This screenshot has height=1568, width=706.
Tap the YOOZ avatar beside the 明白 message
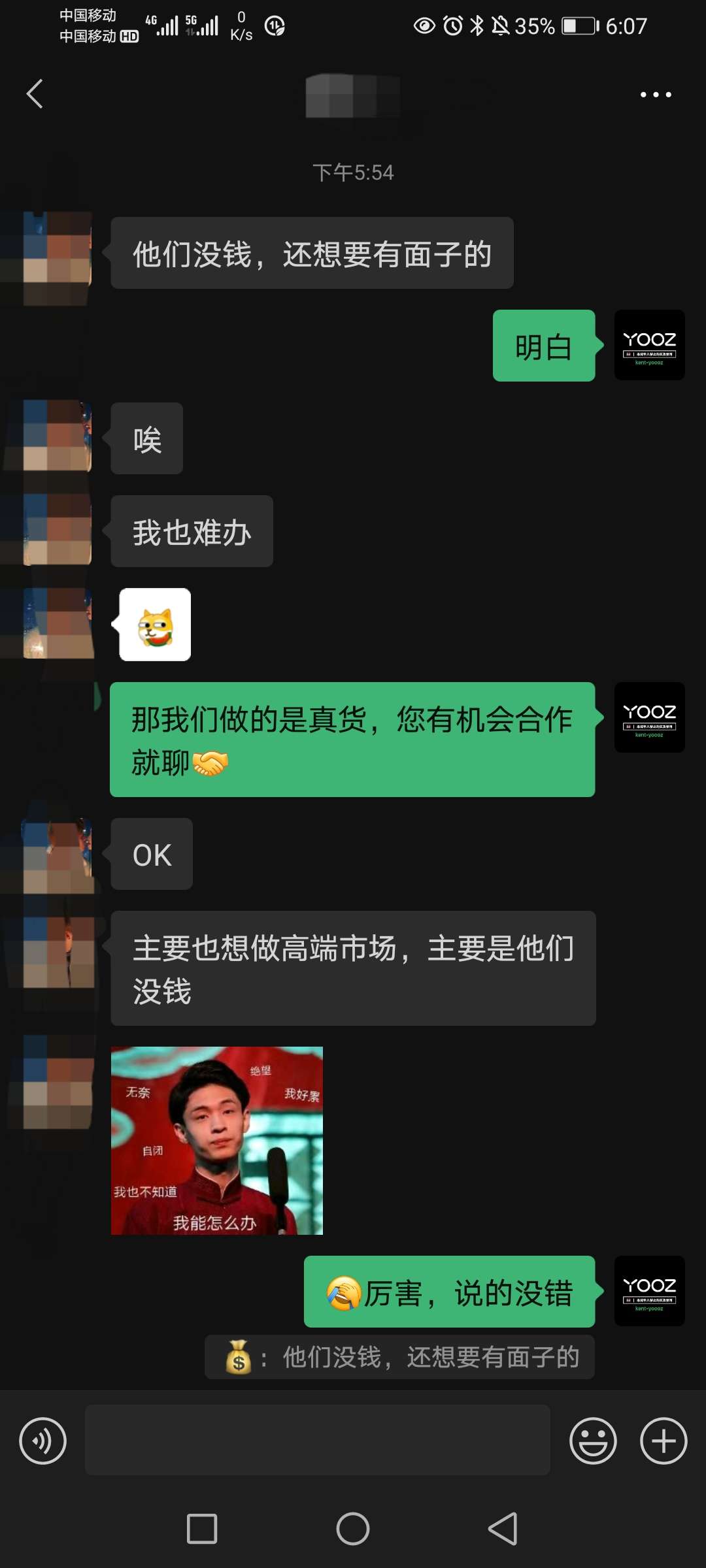[649, 346]
